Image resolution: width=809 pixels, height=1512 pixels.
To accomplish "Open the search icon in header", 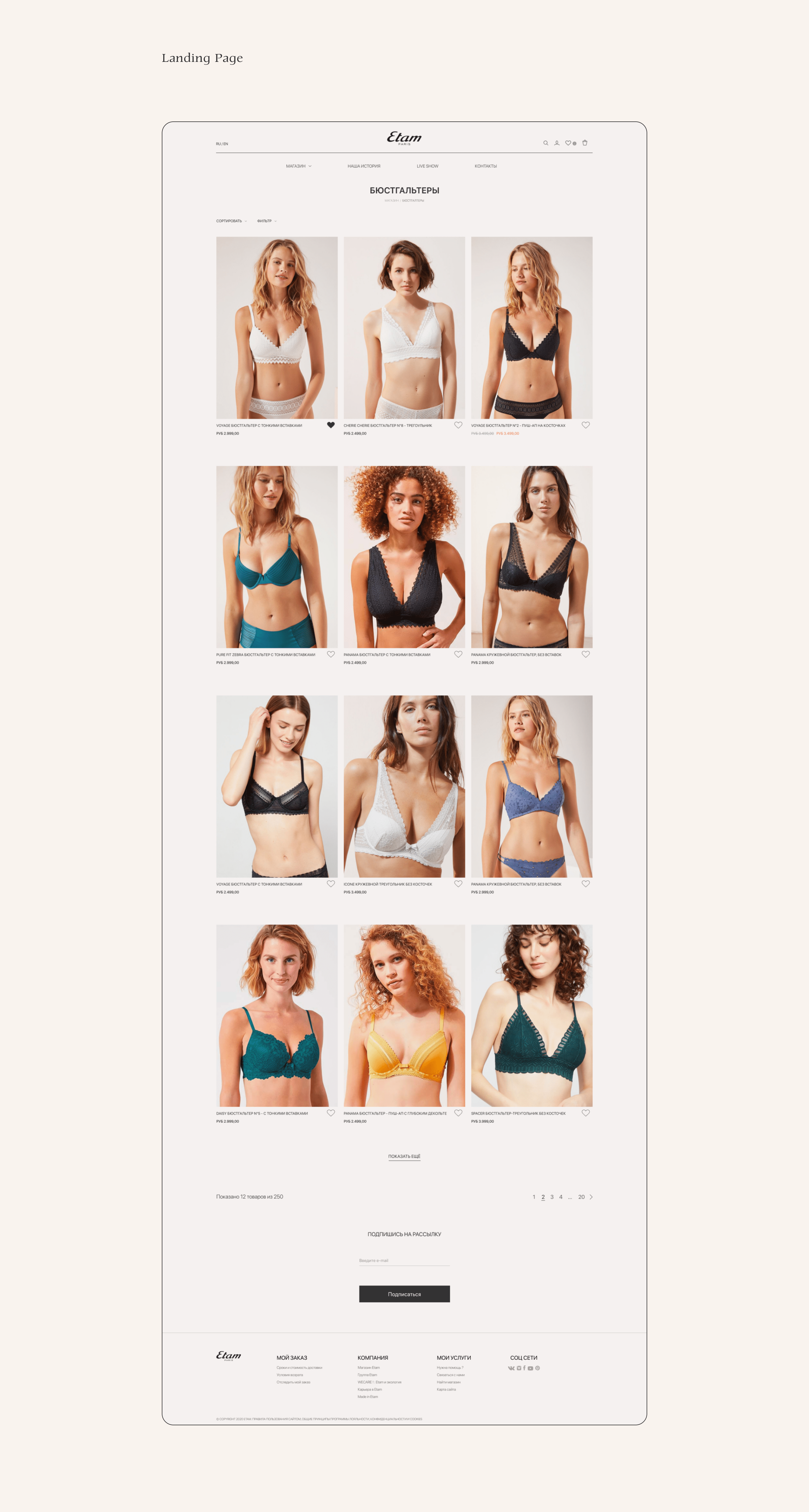I will (545, 143).
